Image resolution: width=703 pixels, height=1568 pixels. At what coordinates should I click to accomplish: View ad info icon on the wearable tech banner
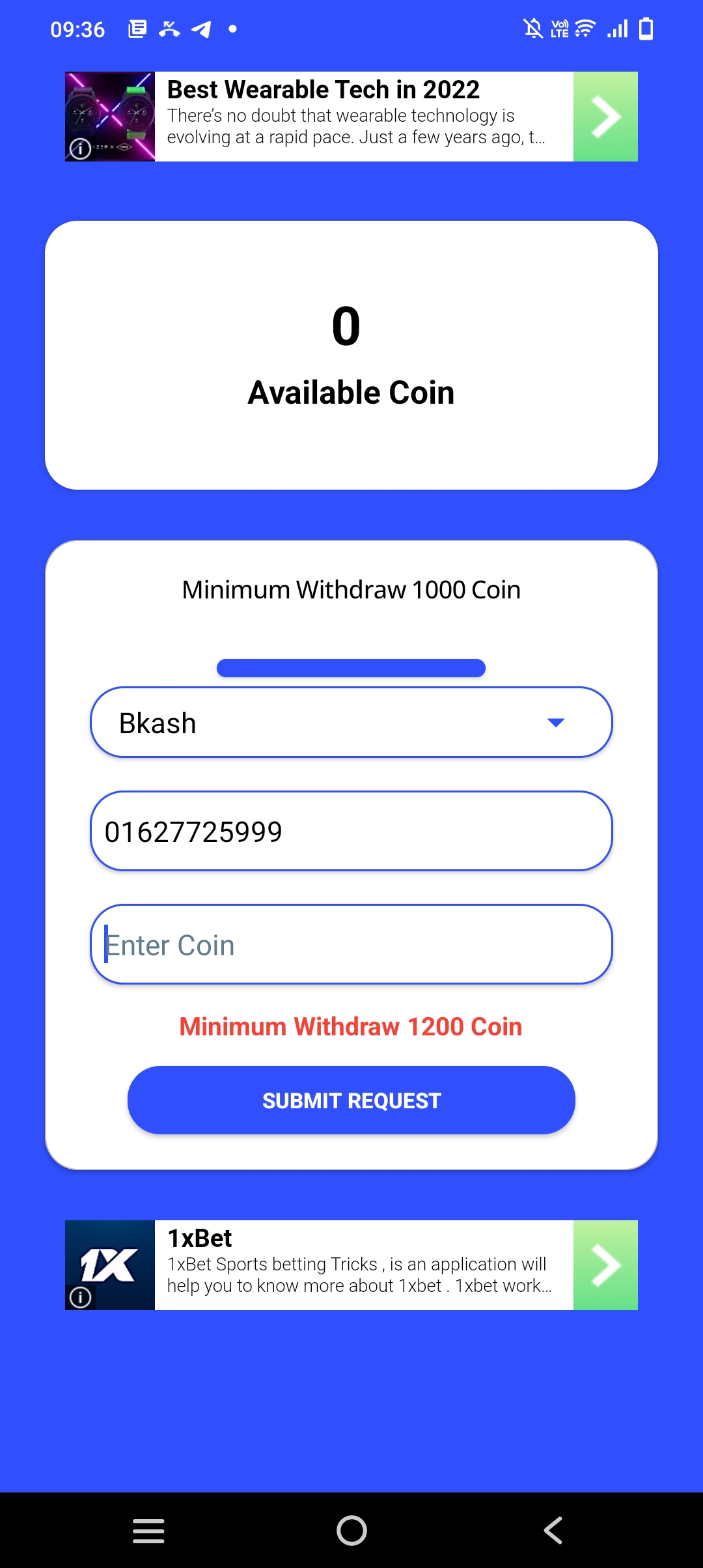[x=80, y=149]
